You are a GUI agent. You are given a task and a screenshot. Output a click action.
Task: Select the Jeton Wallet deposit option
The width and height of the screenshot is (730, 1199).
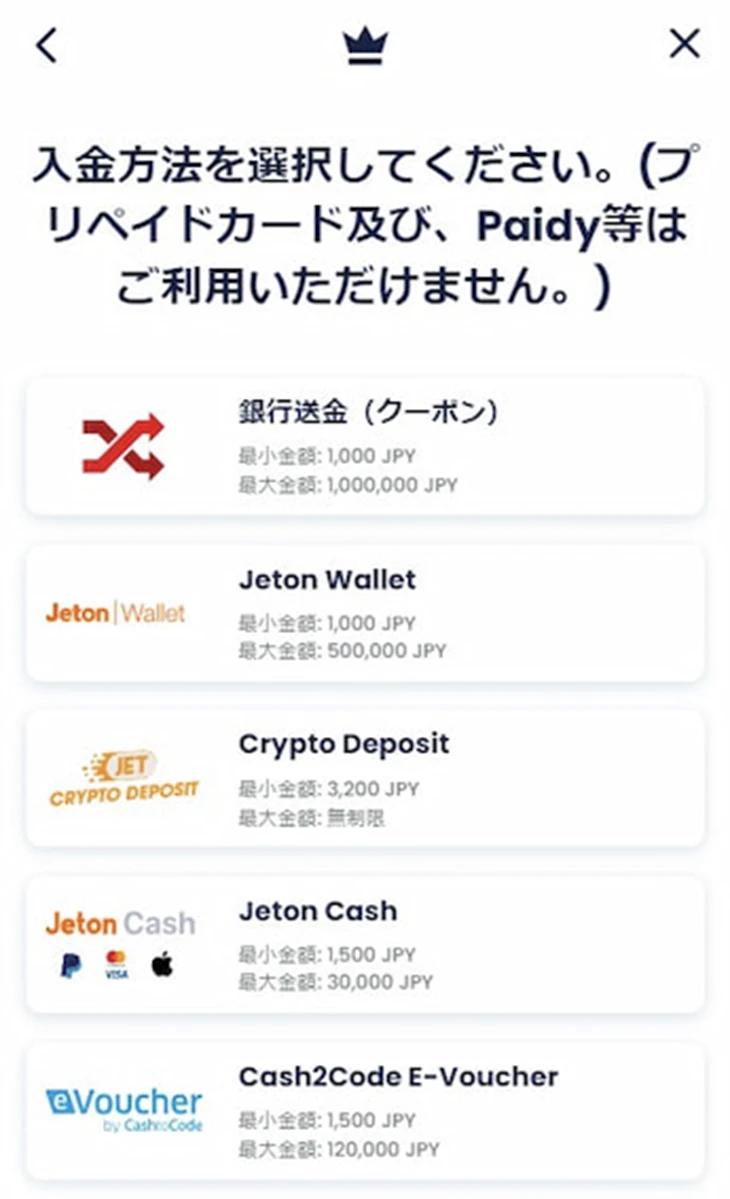coord(365,611)
